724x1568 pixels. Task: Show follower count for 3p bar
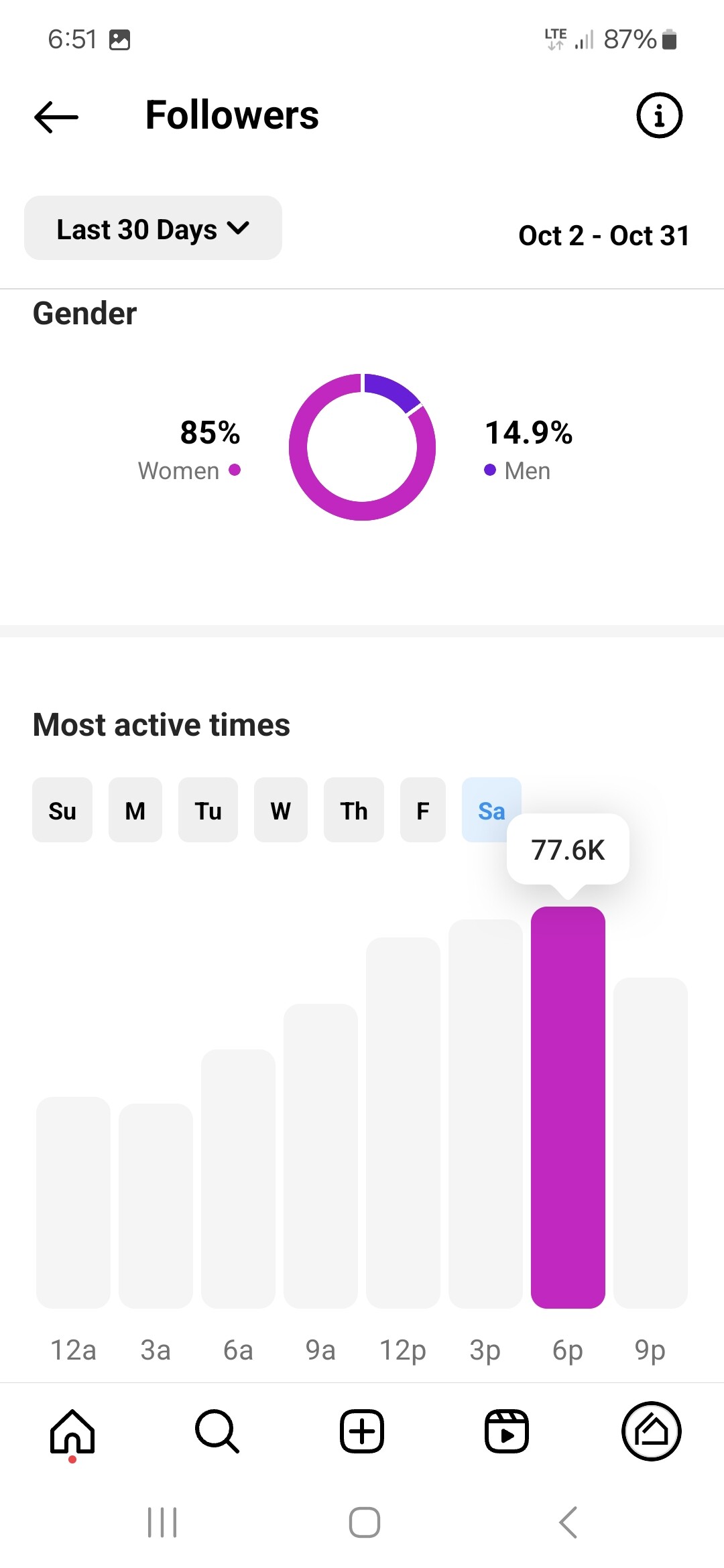coord(485,1113)
